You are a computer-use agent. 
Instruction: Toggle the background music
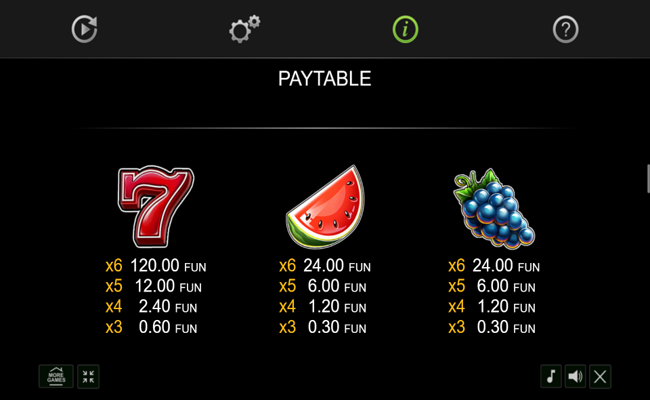pyautogui.click(x=550, y=376)
